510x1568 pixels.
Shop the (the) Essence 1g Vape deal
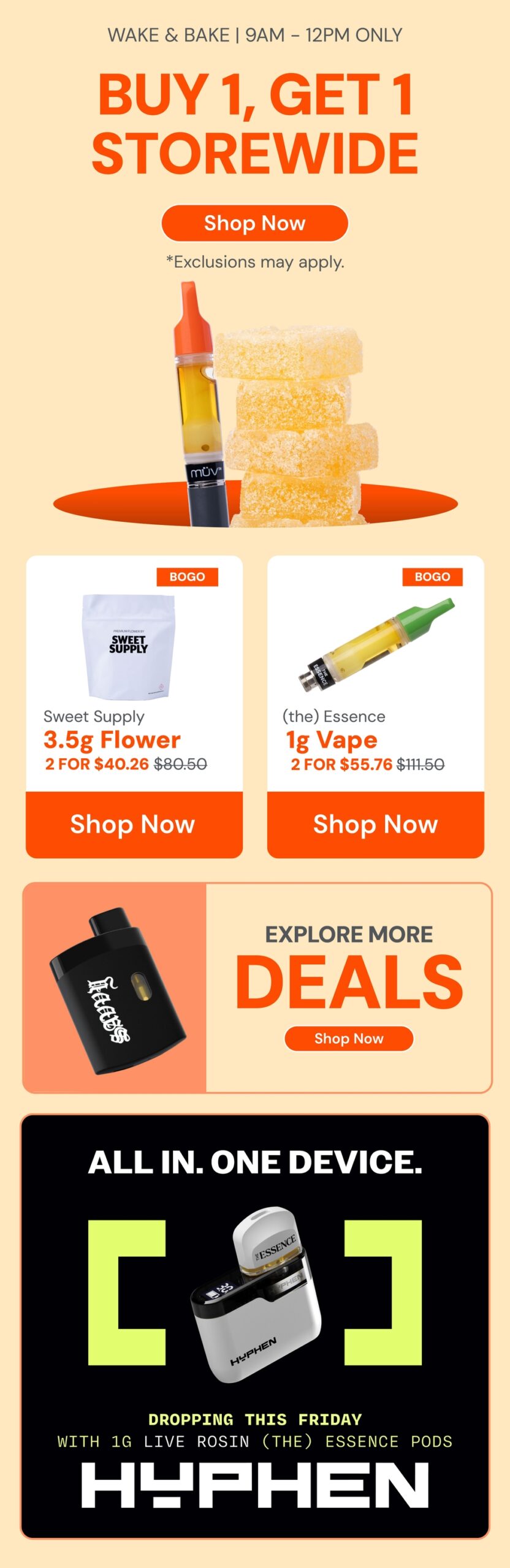click(375, 824)
